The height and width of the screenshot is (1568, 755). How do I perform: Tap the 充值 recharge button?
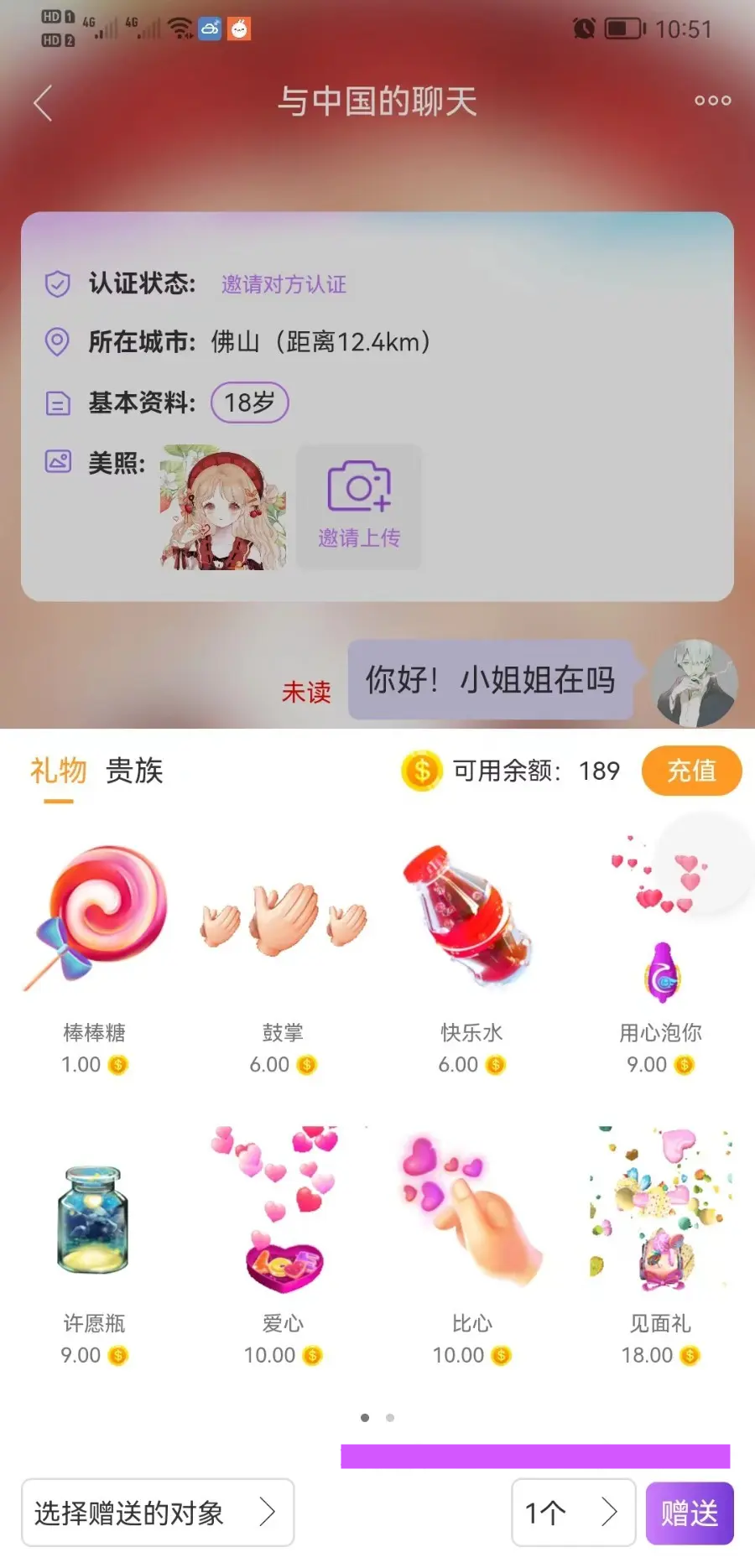point(691,770)
